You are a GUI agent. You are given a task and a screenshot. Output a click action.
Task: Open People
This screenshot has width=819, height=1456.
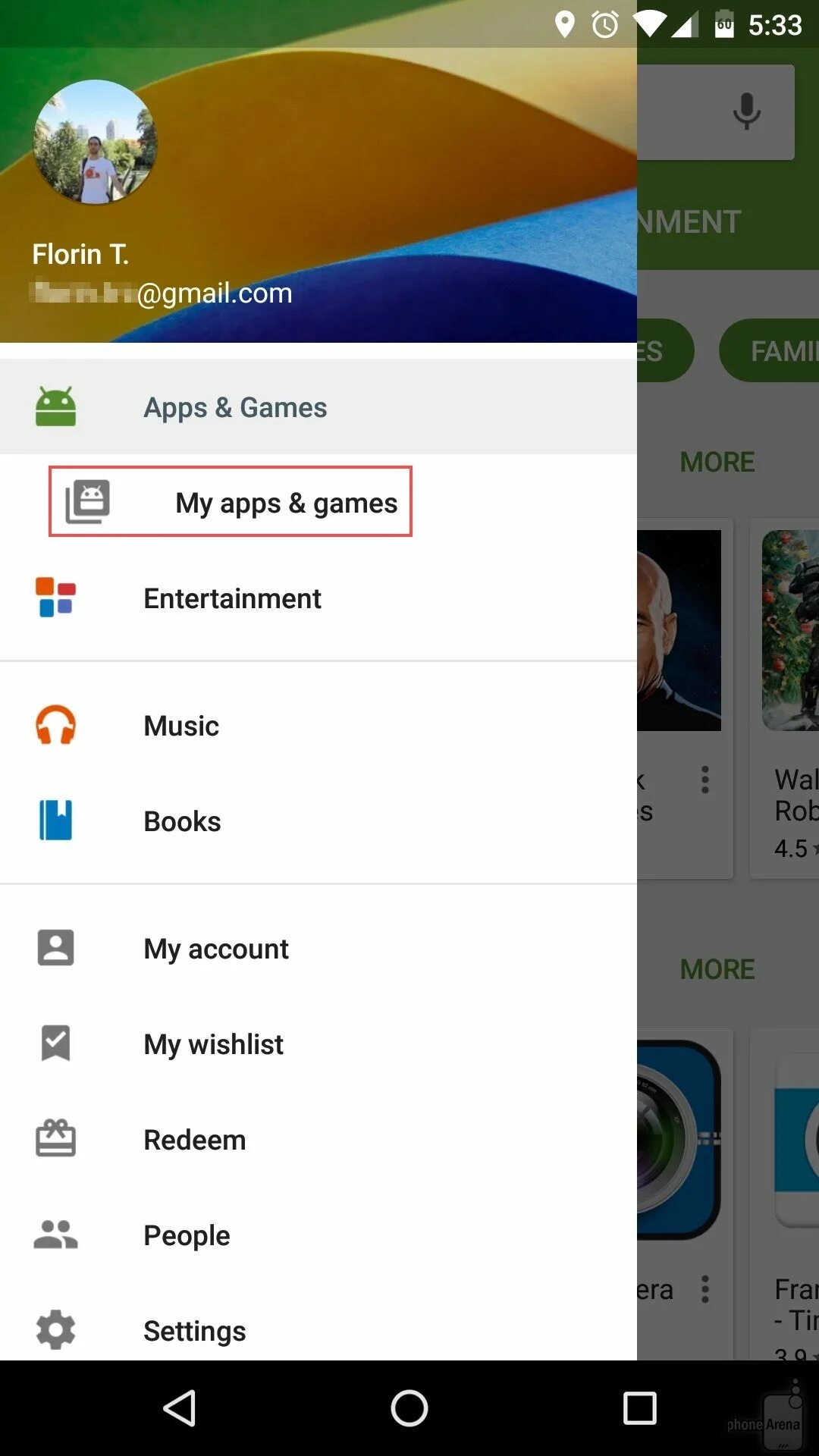coord(318,1235)
